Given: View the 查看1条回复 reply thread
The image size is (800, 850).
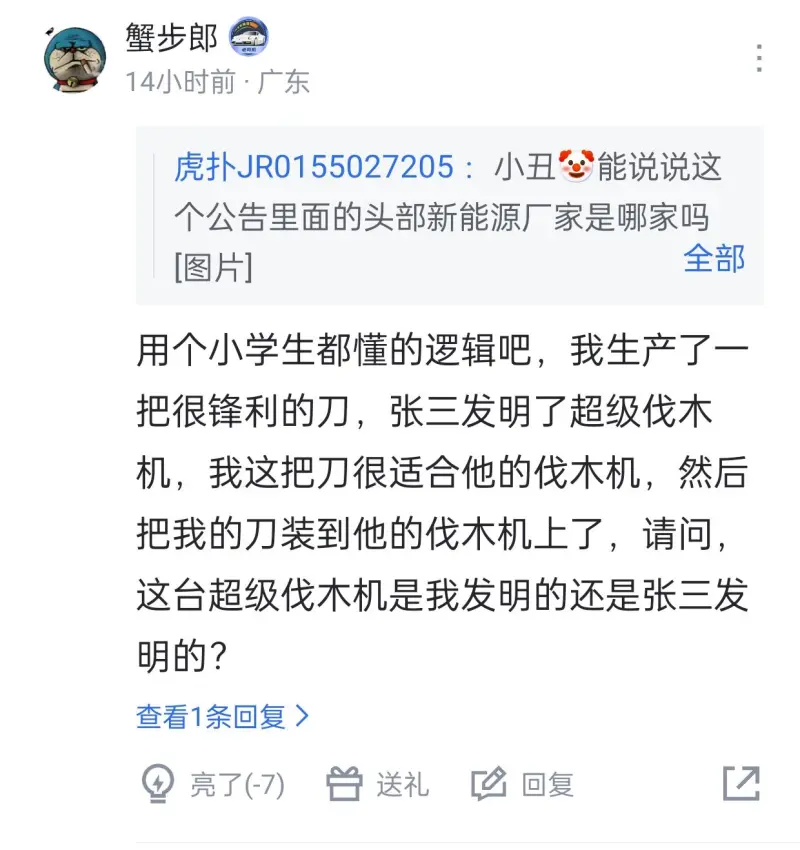Looking at the screenshot, I should pos(222,716).
